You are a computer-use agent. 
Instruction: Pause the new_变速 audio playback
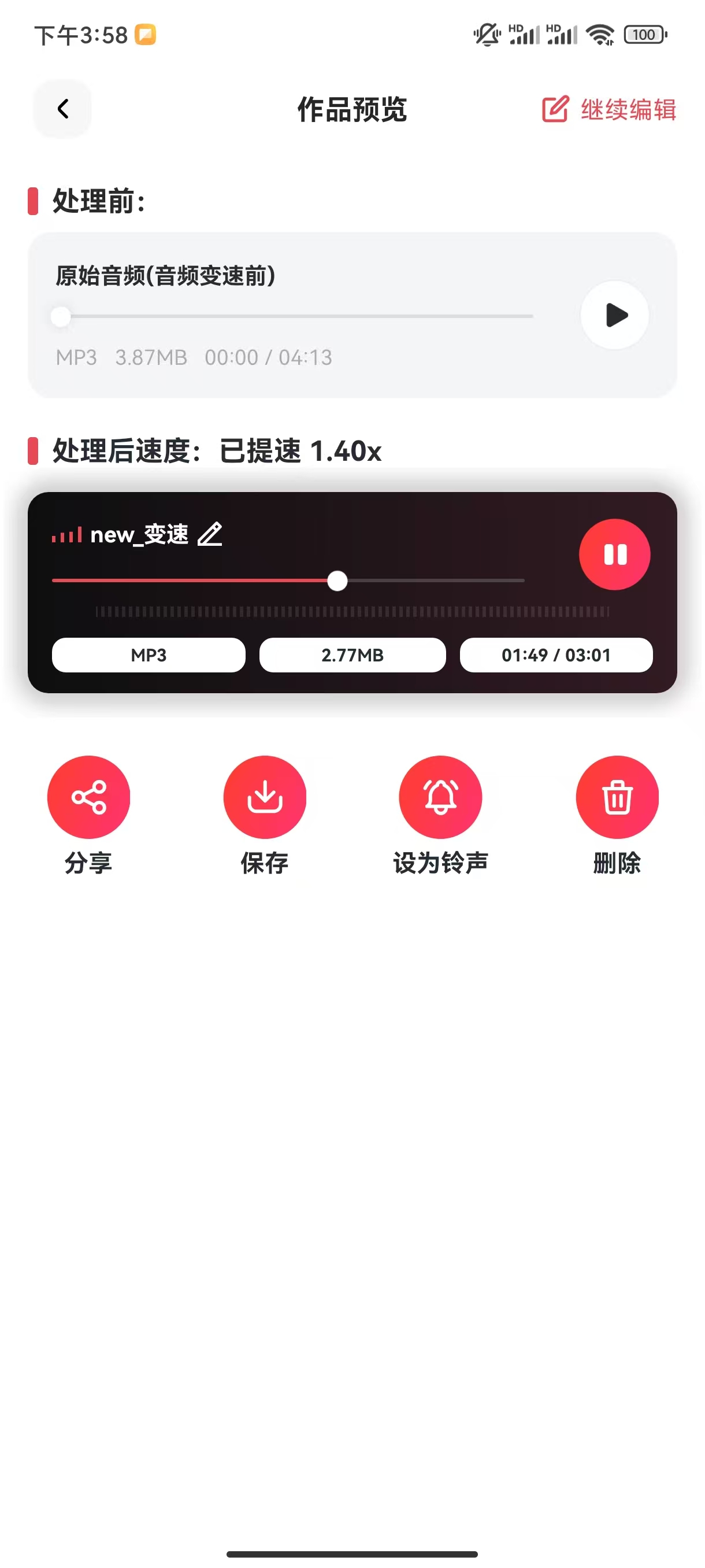[614, 554]
